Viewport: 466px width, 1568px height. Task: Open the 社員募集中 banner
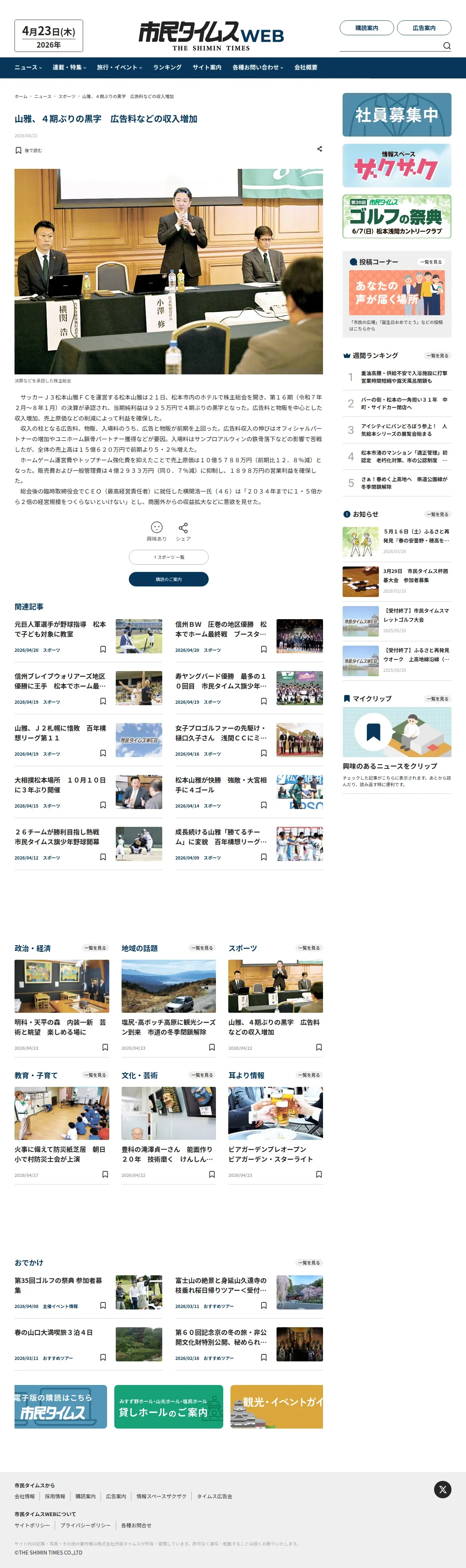pos(397,114)
